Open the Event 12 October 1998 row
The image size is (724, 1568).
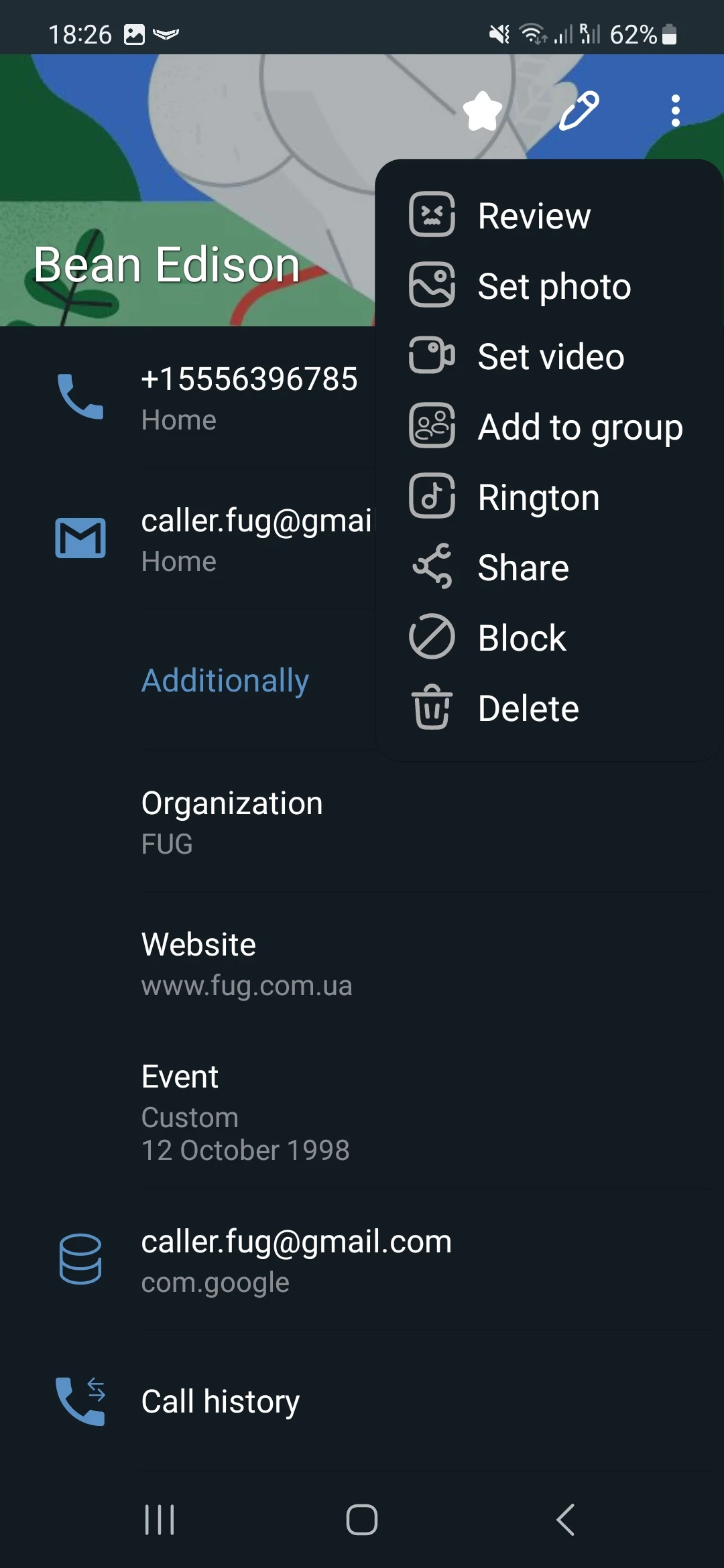pyautogui.click(x=245, y=1112)
